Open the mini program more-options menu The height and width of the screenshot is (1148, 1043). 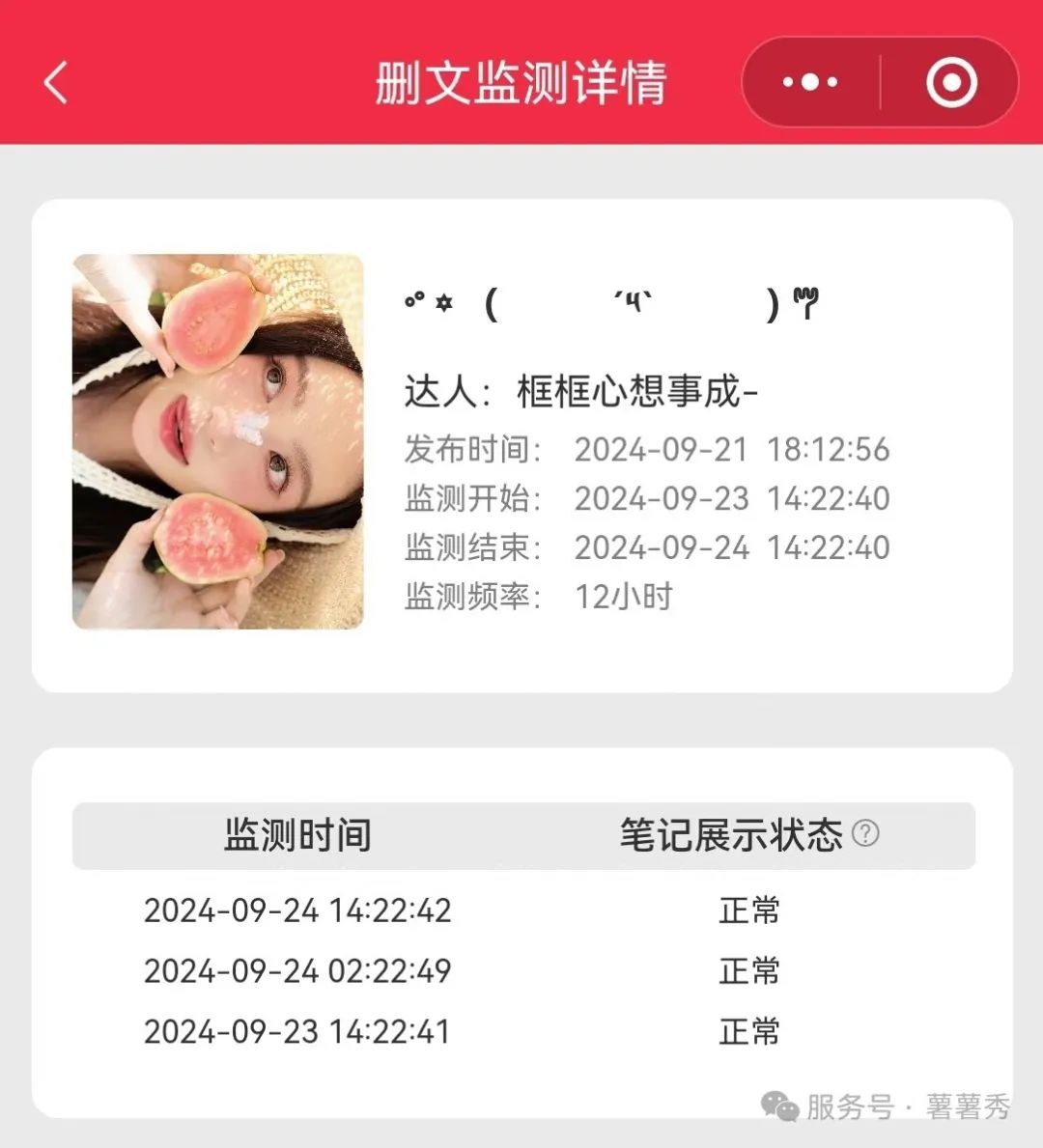point(810,82)
